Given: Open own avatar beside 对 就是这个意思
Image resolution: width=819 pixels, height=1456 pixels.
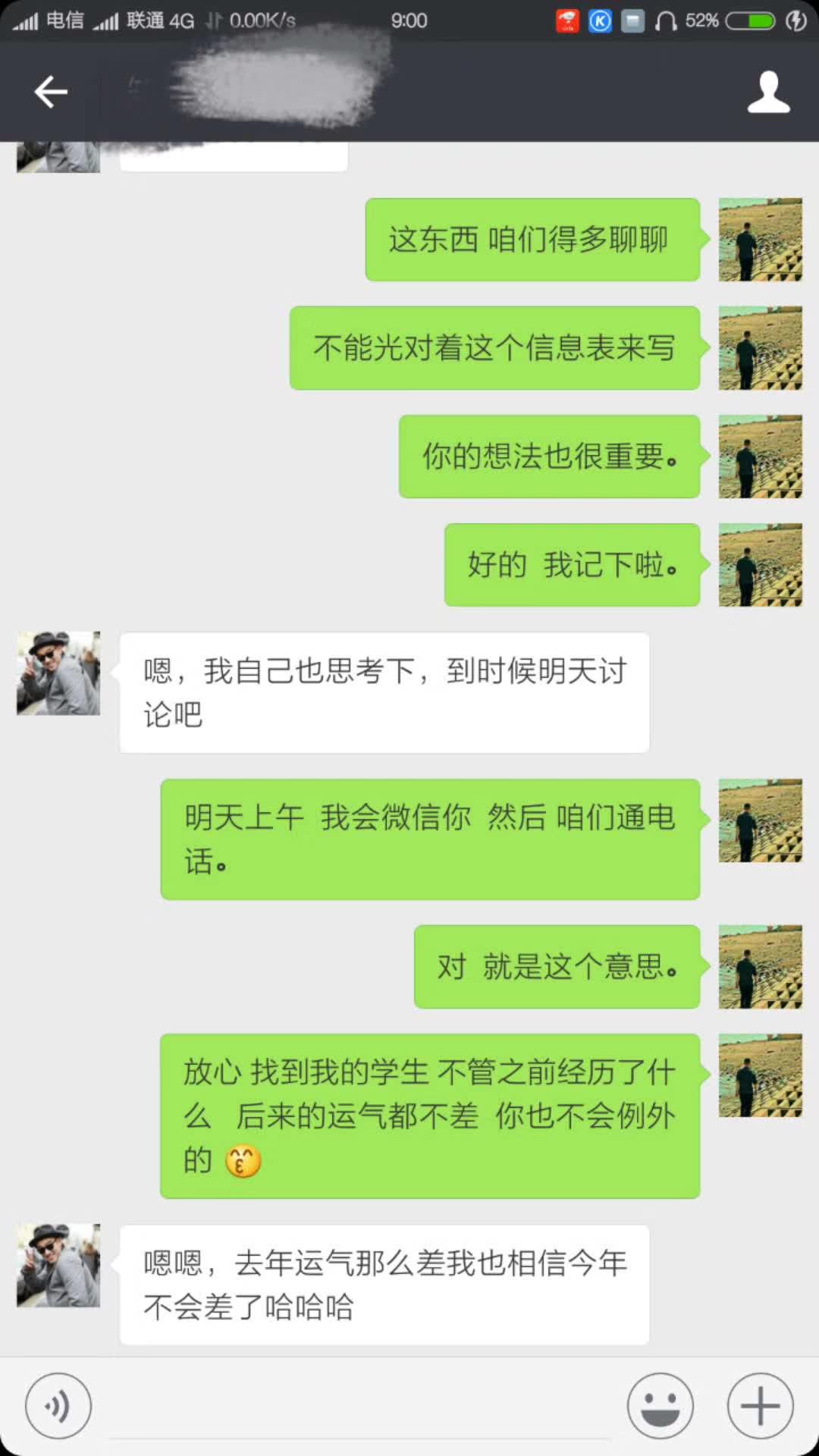Looking at the screenshot, I should pos(760,967).
